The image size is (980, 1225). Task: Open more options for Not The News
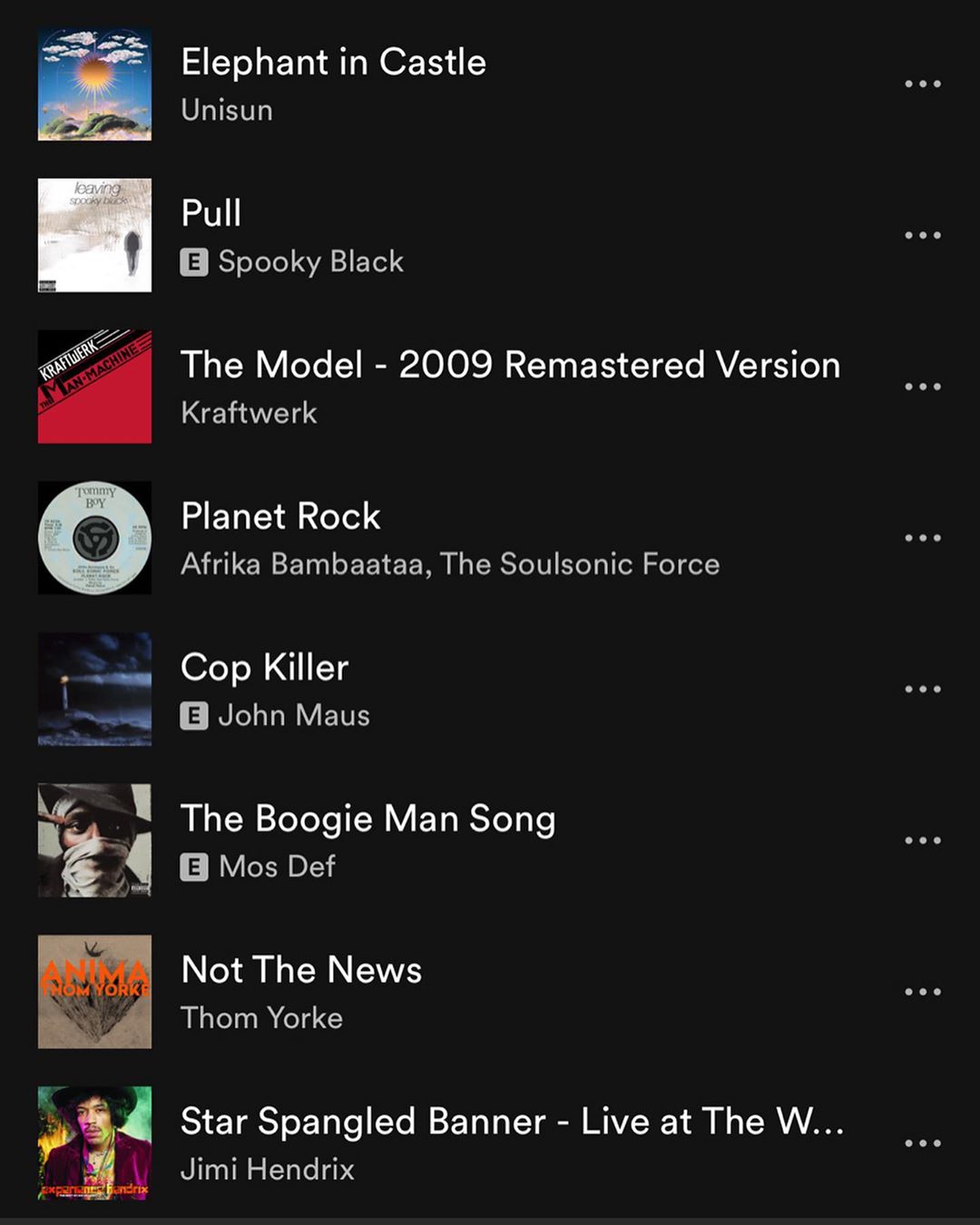coord(922,992)
